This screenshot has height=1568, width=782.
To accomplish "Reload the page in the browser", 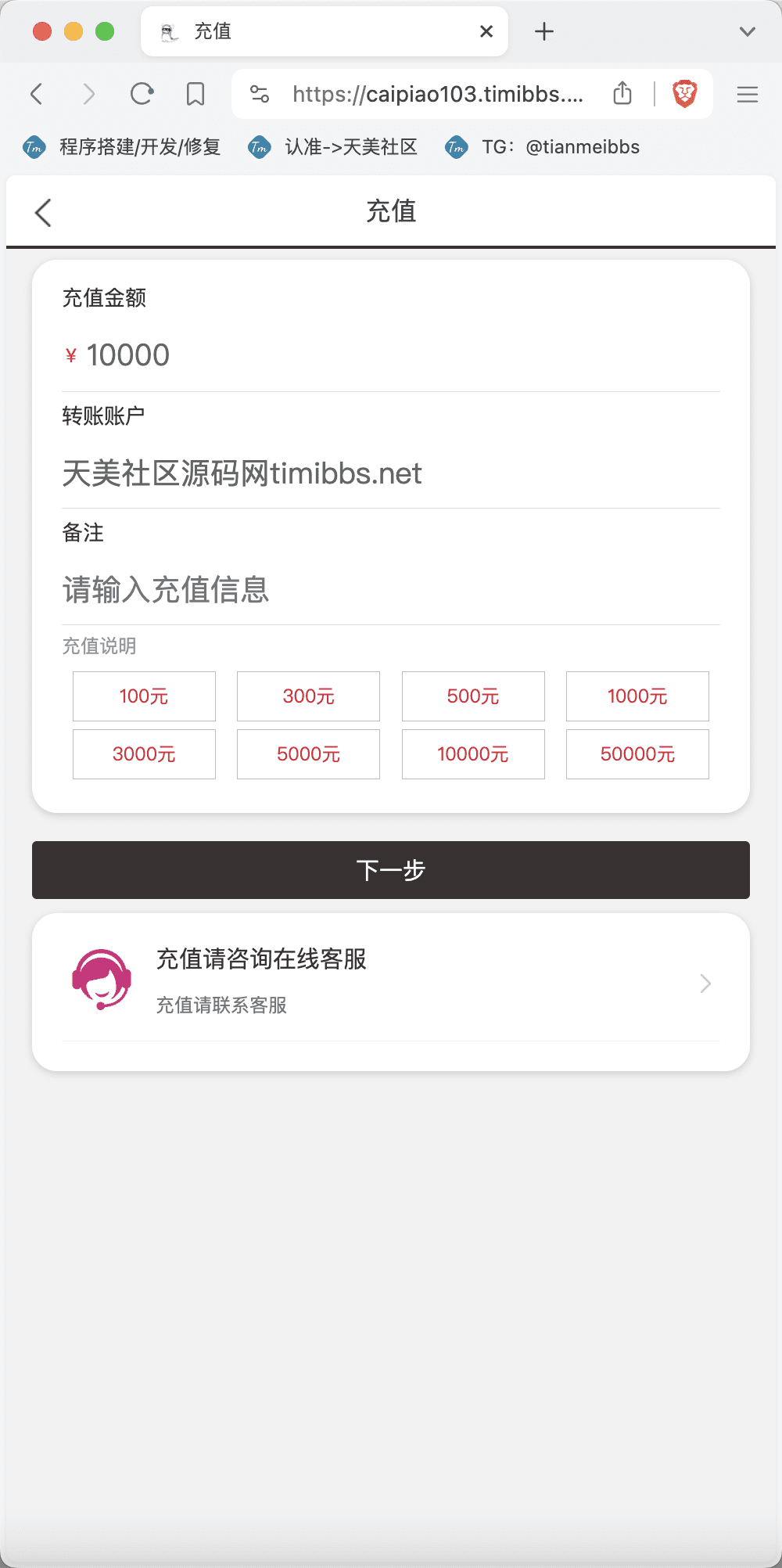I will tap(142, 95).
